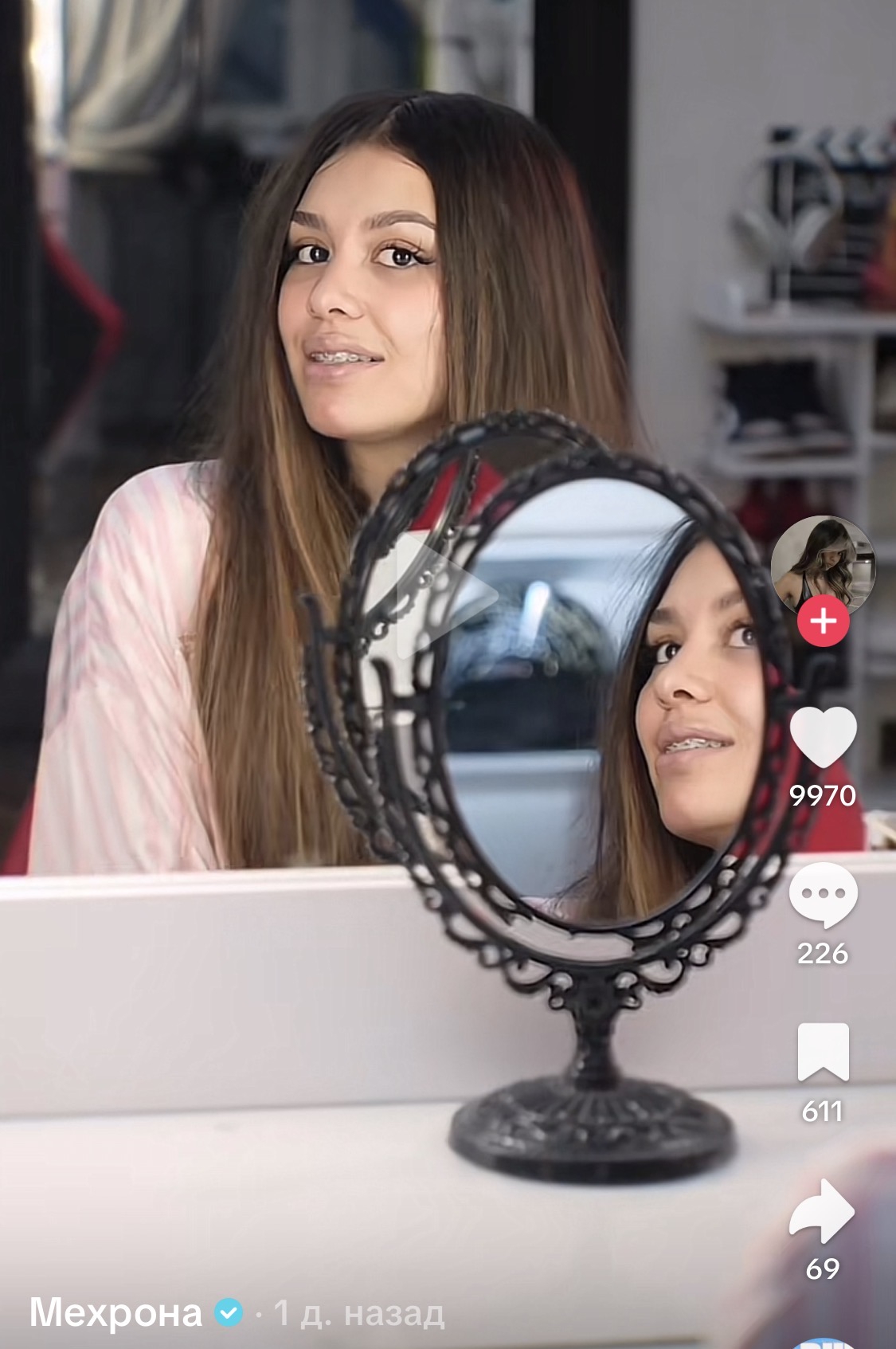Viewport: 896px width, 1349px height.
Task: Save the video with the bookmark icon
Action: [x=823, y=1053]
